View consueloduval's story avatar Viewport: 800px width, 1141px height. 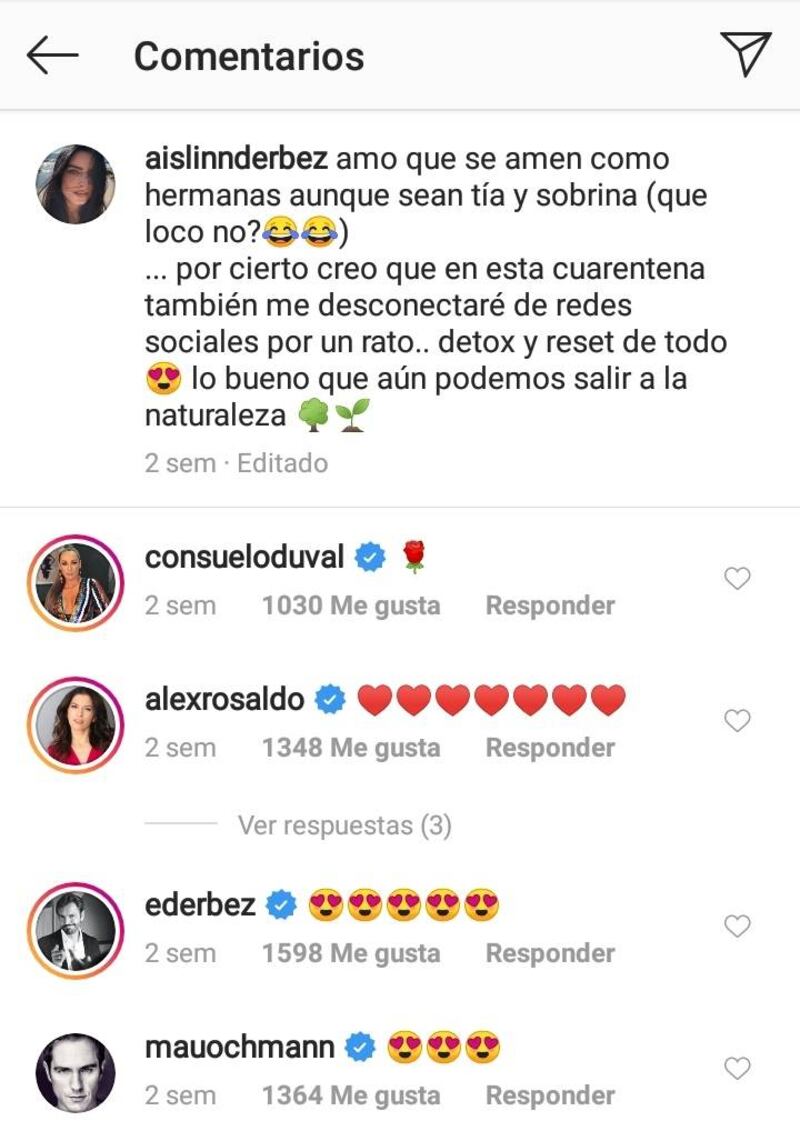pyautogui.click(x=76, y=582)
